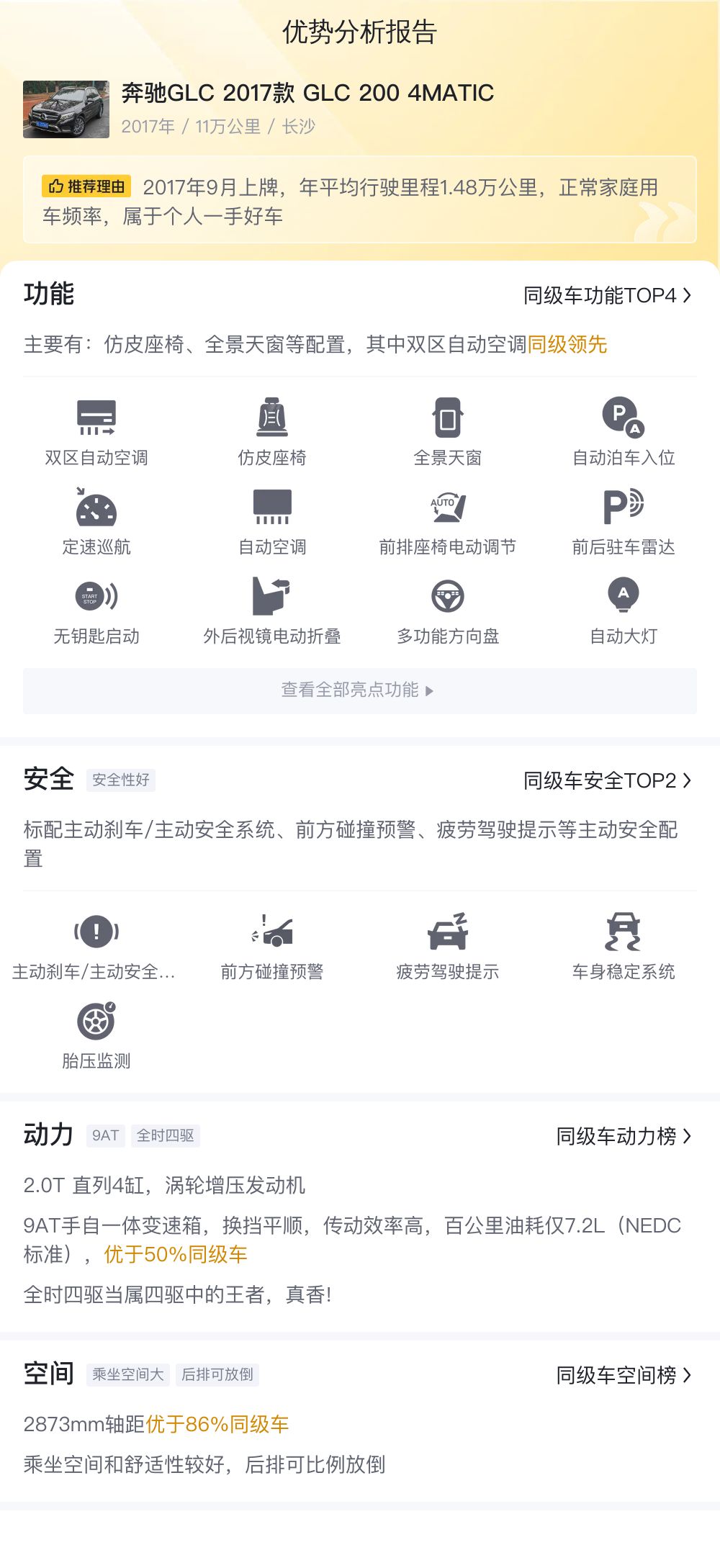Open the 同级车空间榜 space ranking
The height and width of the screenshot is (1568, 720).
[624, 1375]
